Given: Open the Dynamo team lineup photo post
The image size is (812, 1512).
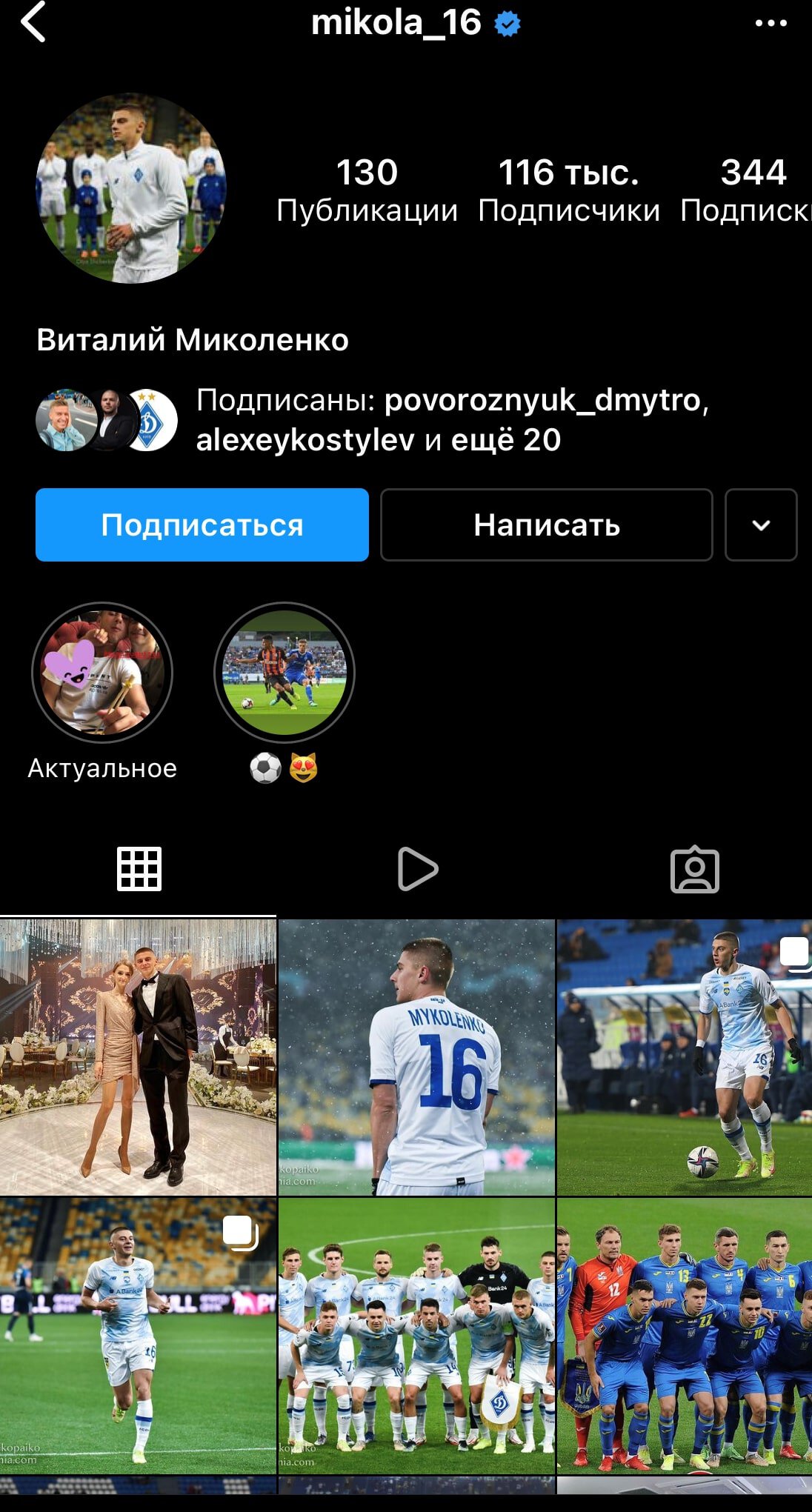Looking at the screenshot, I should click(416, 1335).
